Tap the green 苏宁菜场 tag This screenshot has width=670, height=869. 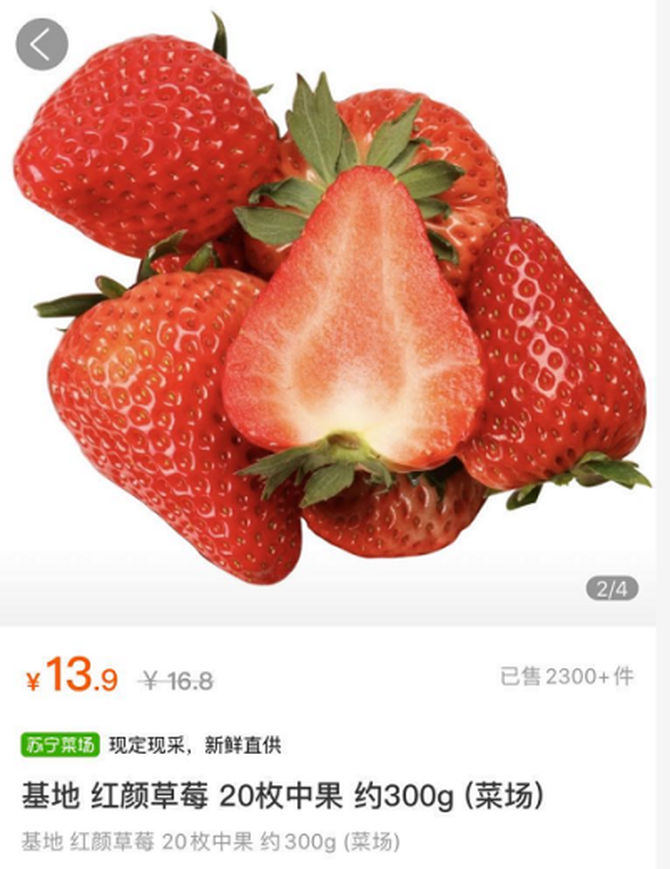click(x=60, y=744)
